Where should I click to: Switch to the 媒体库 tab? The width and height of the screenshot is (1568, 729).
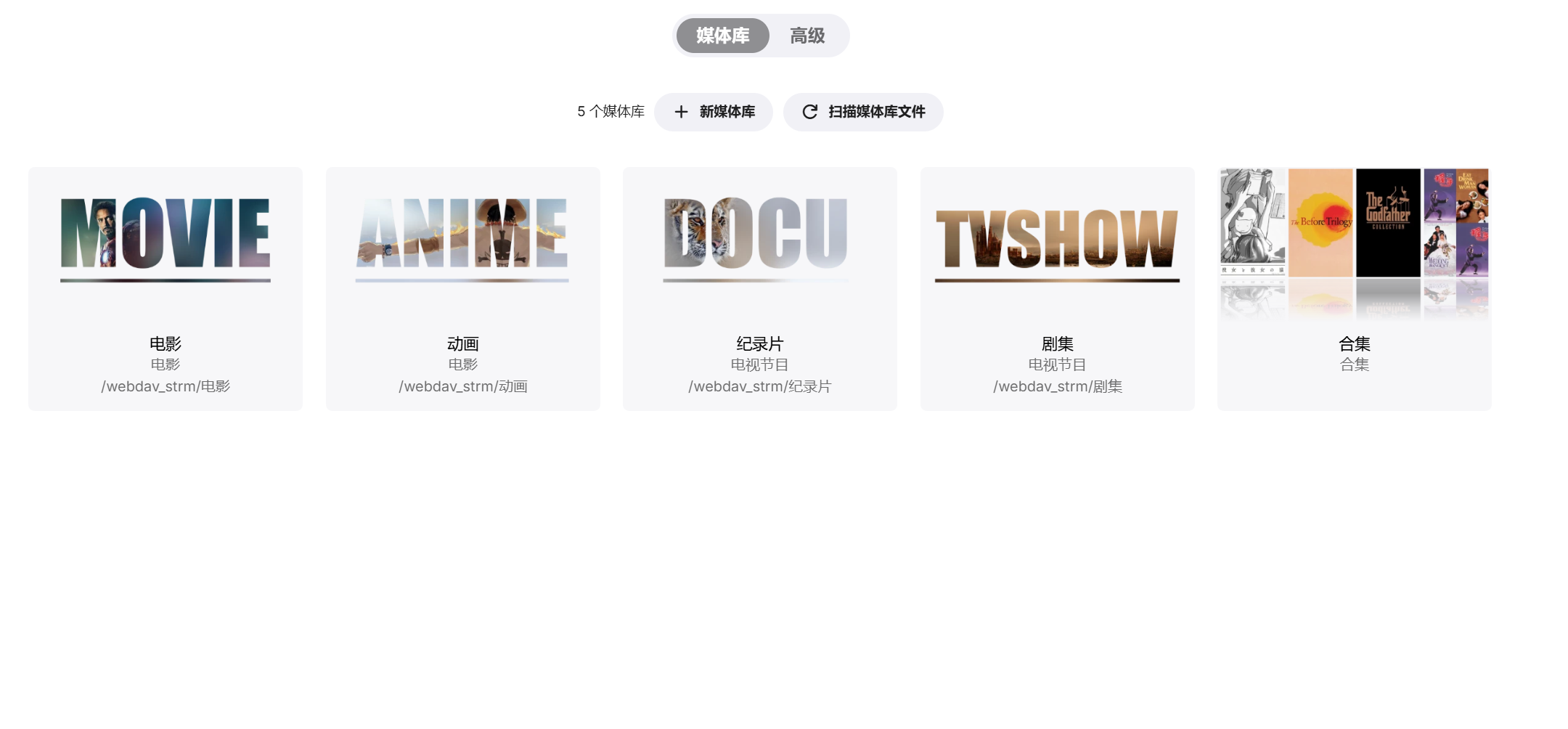click(722, 36)
